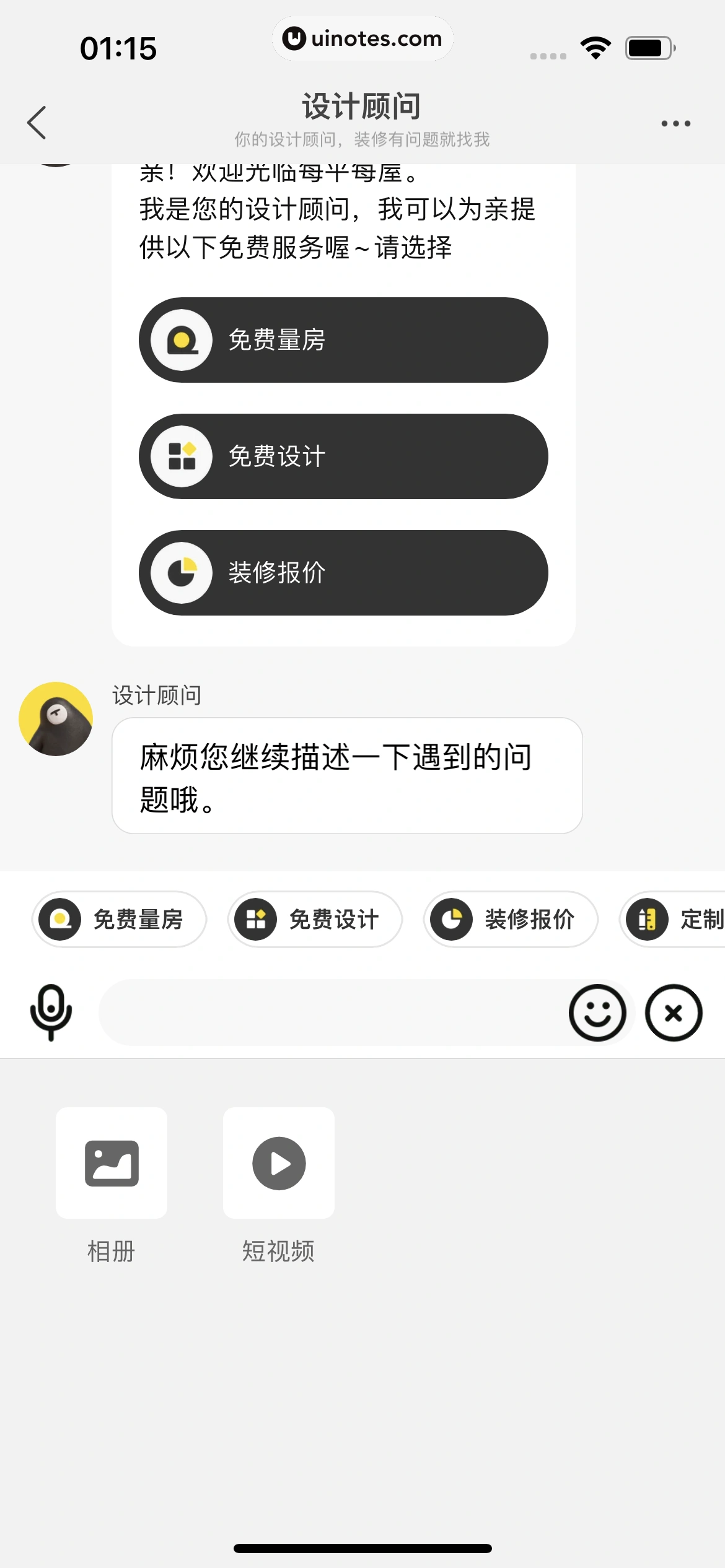Tap the battery indicator in the status bar

[649, 46]
